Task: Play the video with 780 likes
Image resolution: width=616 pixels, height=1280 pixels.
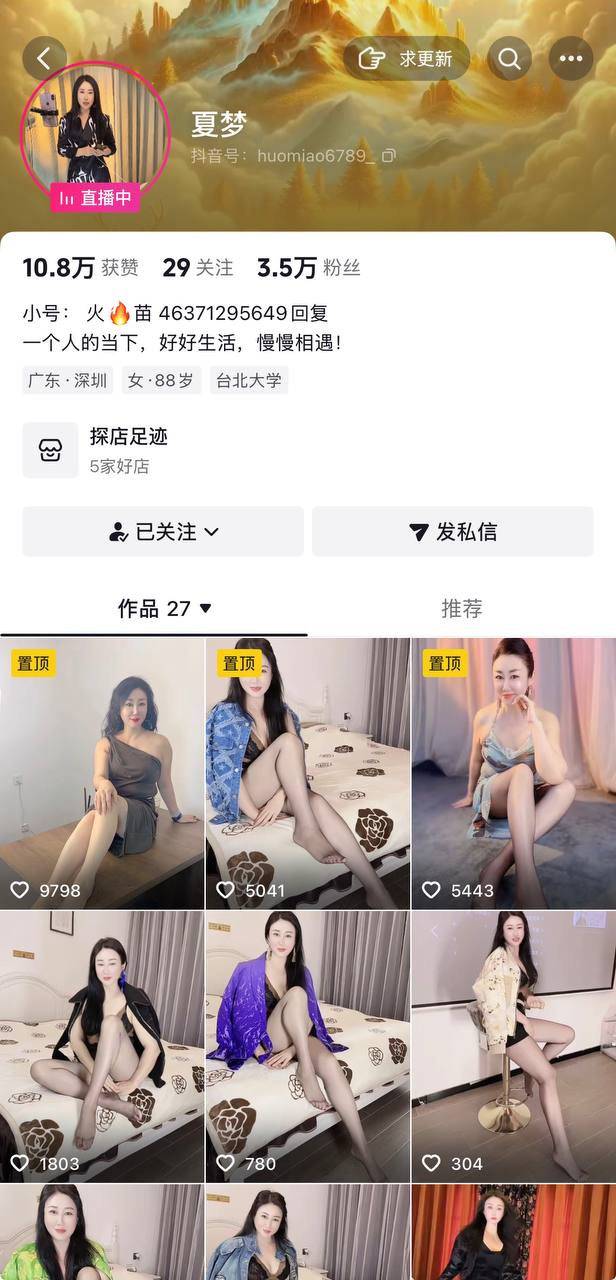Action: click(308, 1046)
